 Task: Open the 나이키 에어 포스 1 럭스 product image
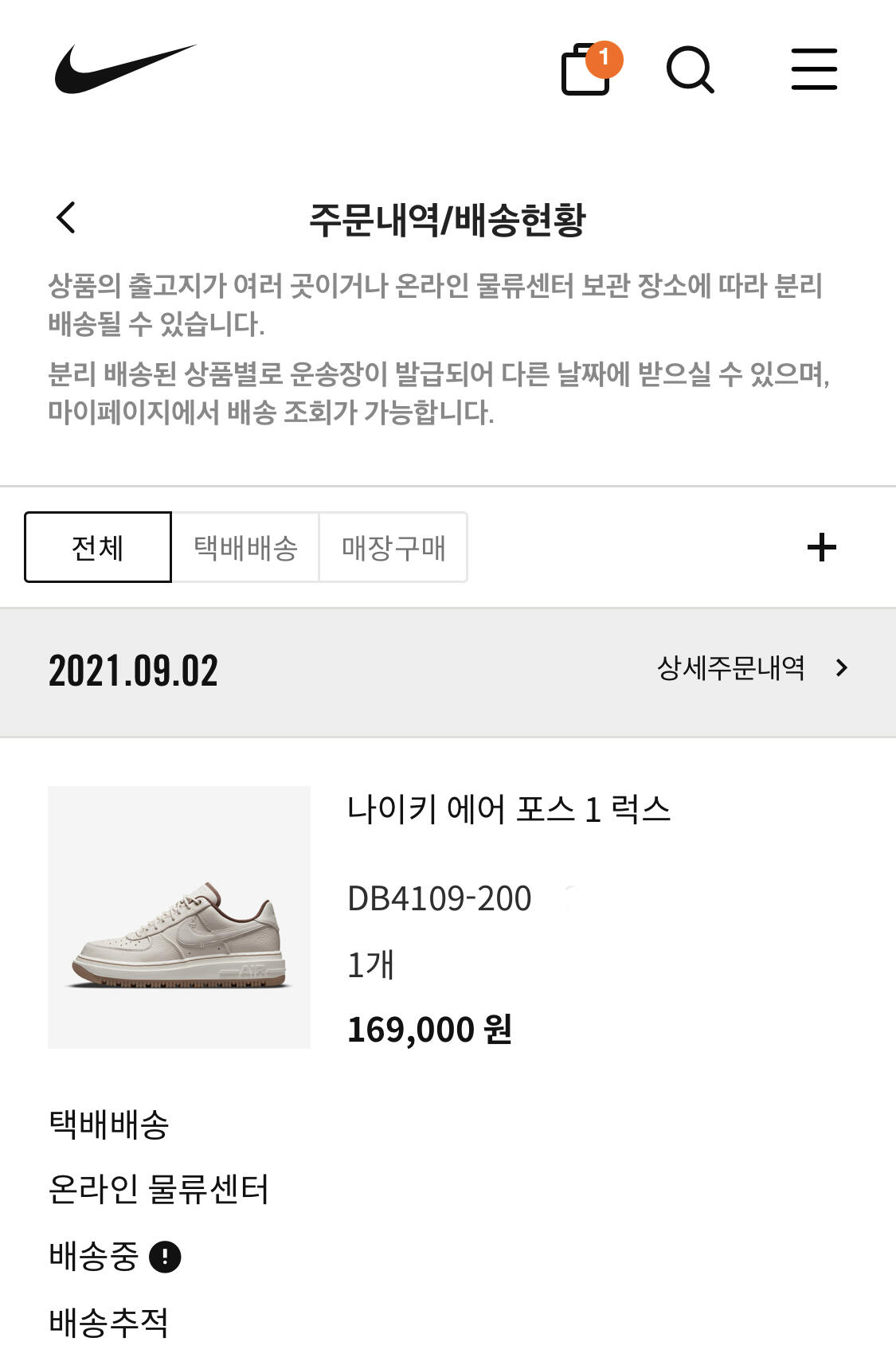click(x=179, y=917)
